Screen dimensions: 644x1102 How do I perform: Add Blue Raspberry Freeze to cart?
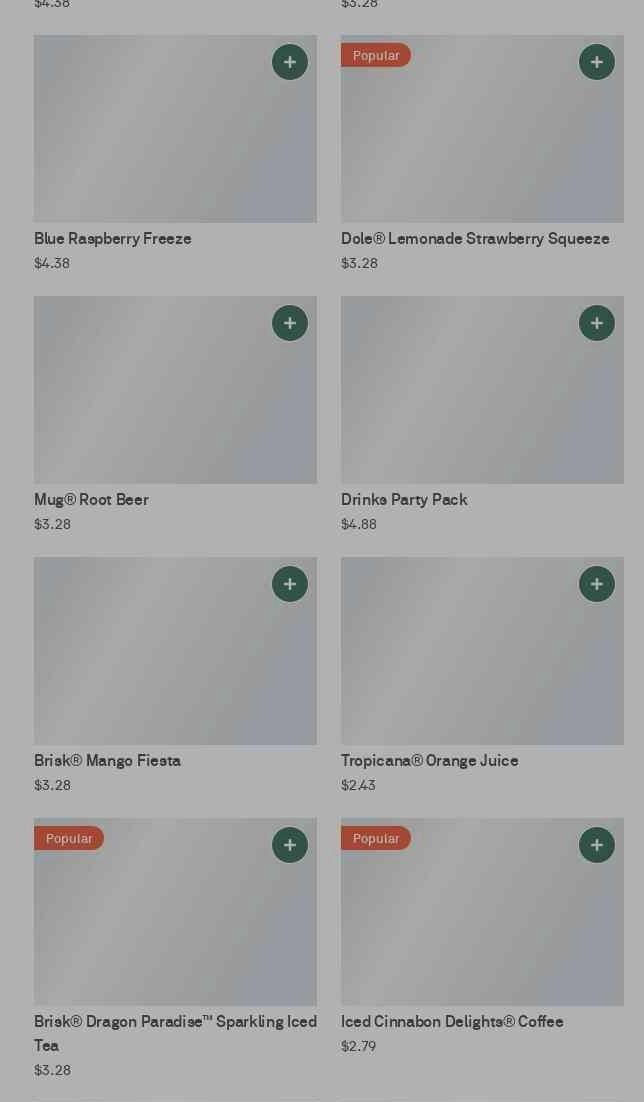click(290, 62)
